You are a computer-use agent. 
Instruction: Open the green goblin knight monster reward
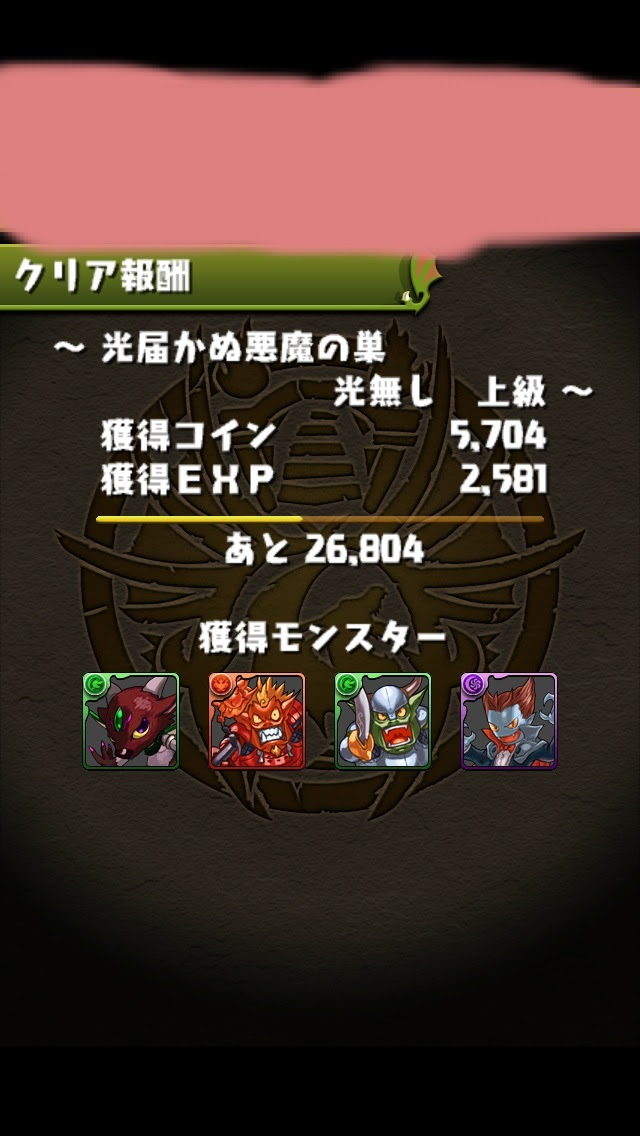point(383,721)
